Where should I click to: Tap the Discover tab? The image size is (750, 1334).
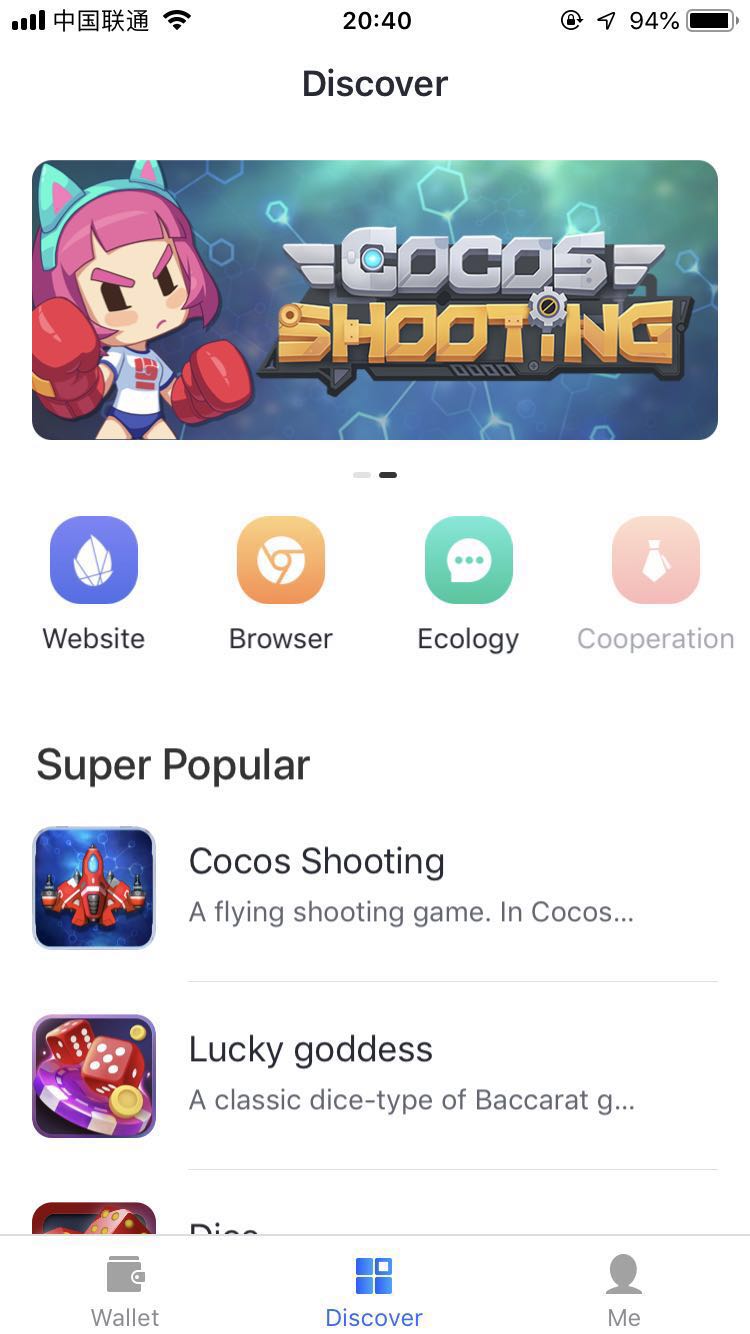point(374,1290)
